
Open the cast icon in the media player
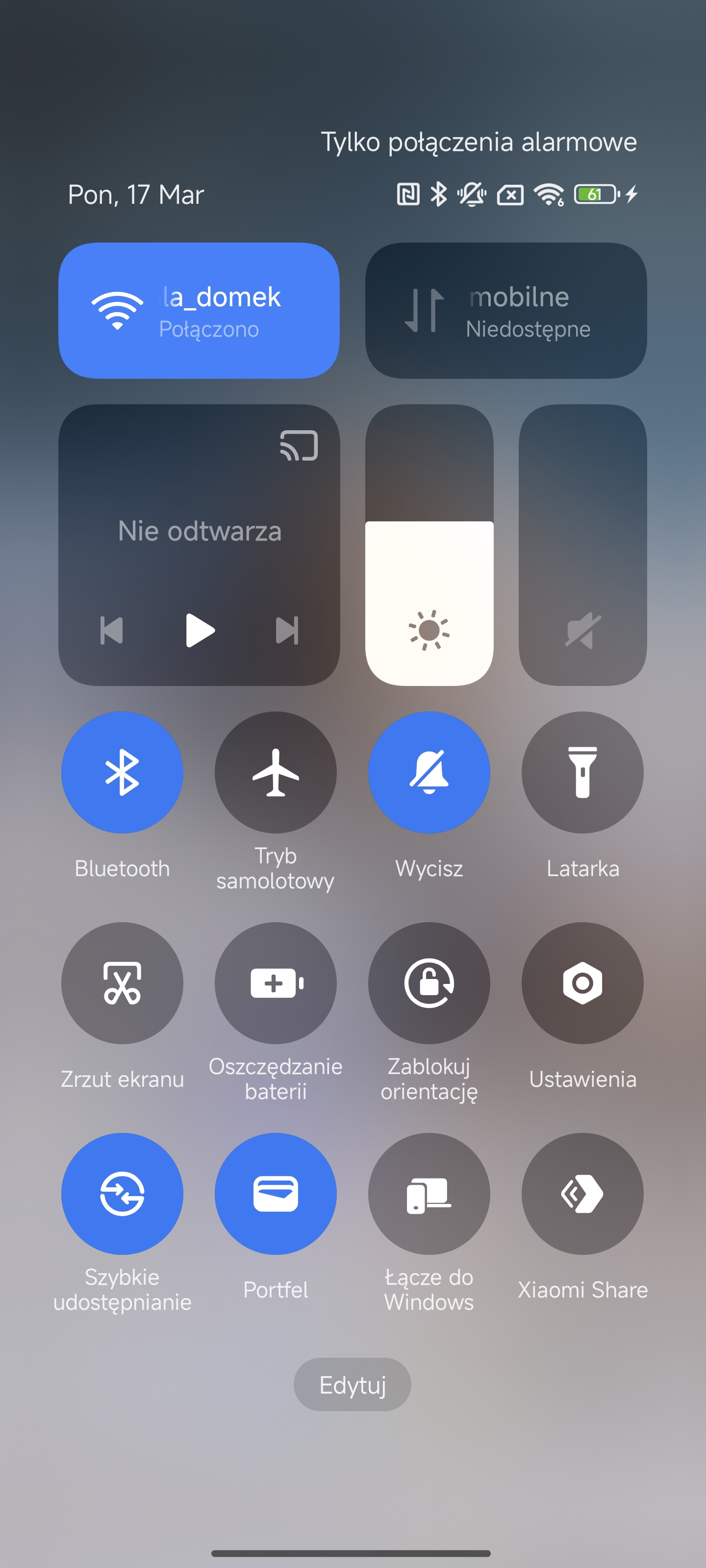pos(299,445)
